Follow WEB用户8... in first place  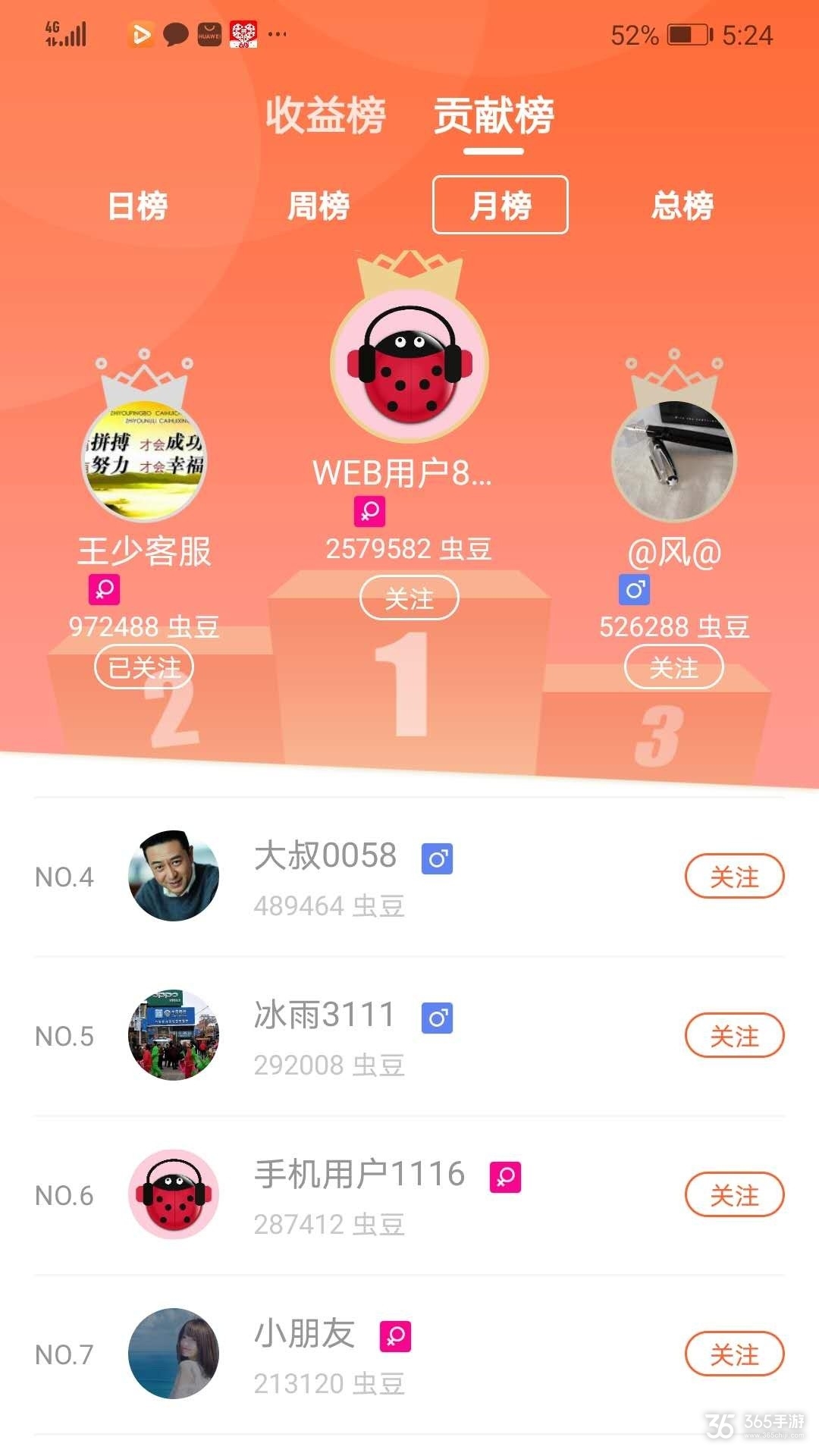(x=409, y=598)
